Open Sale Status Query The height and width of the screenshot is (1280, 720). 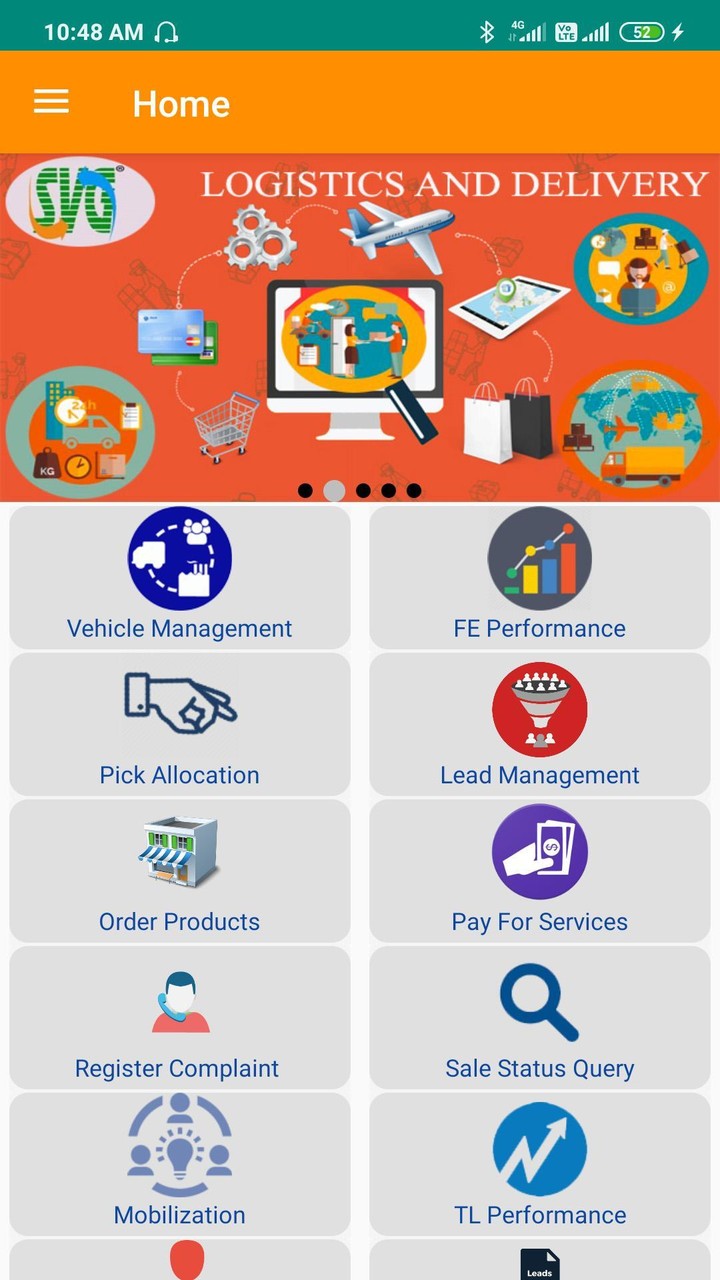pyautogui.click(x=540, y=1018)
